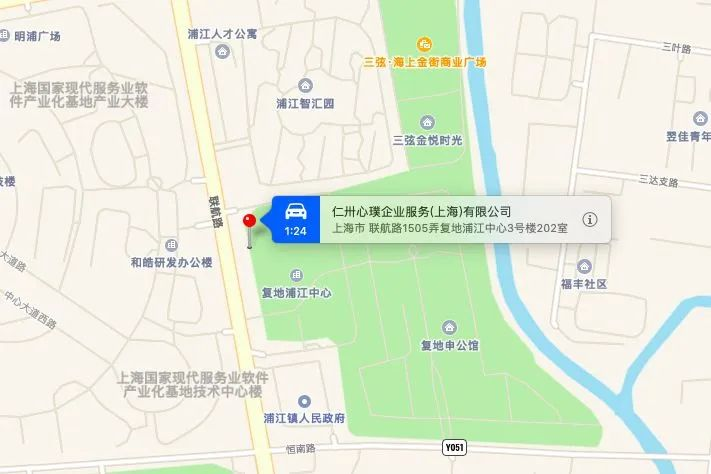The width and height of the screenshot is (711, 474).
Task: Select the 浦江智汇园 map marker
Action: click(305, 84)
